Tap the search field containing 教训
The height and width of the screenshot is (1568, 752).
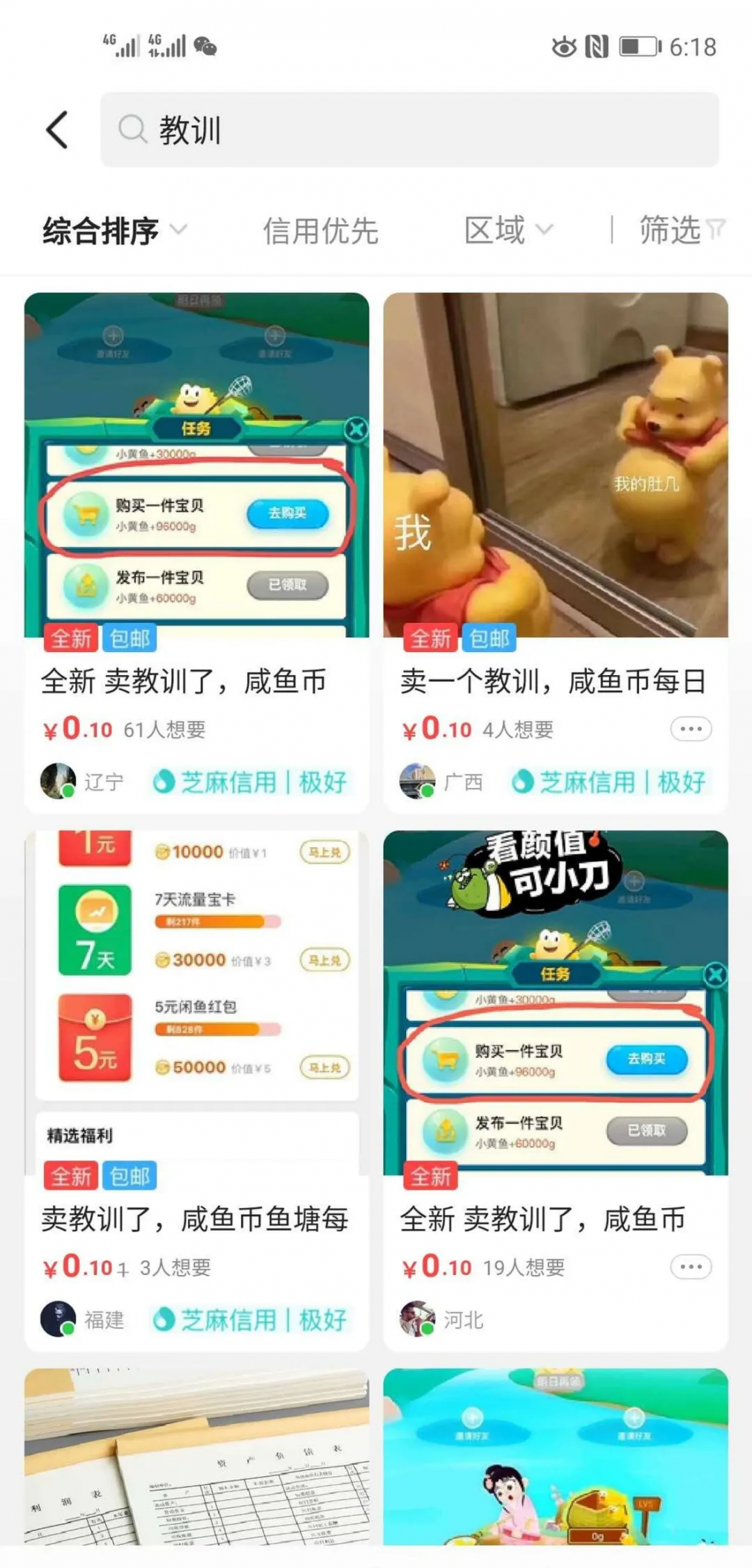[x=409, y=130]
